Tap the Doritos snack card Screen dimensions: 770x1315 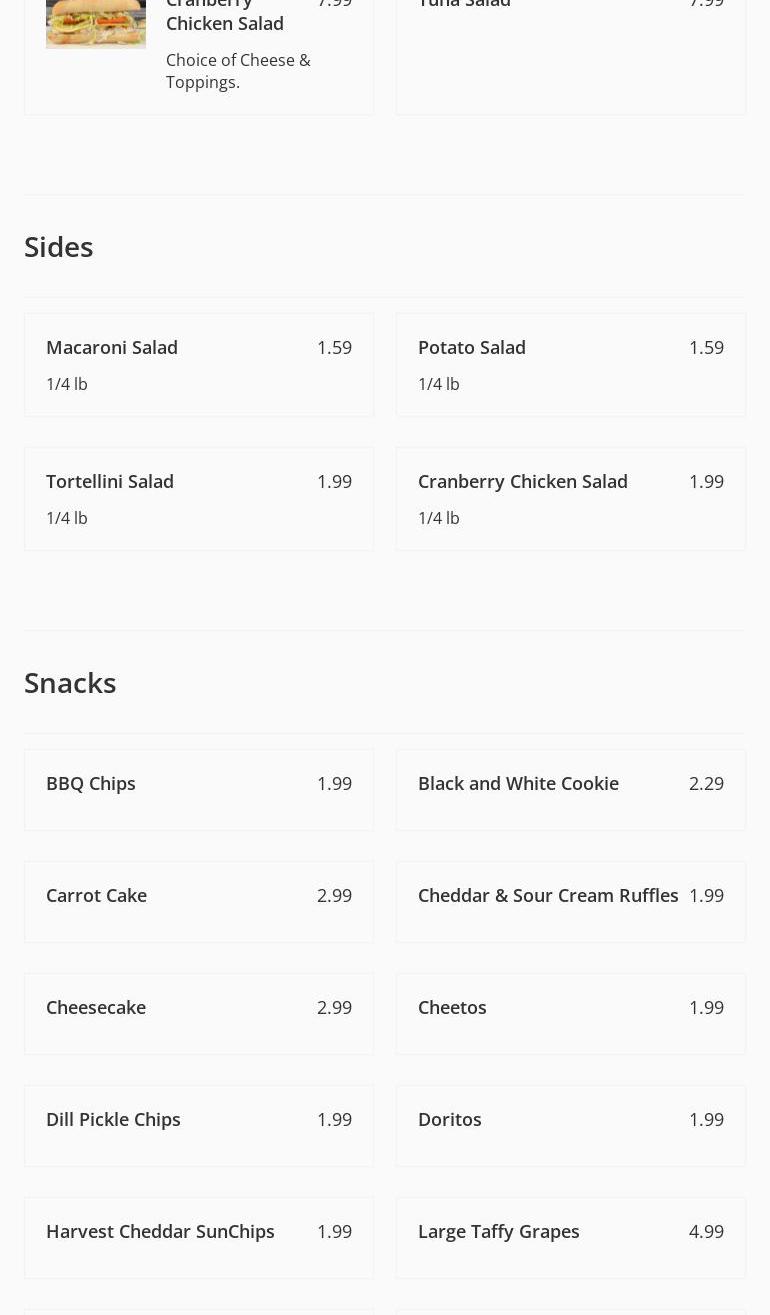(570, 1126)
